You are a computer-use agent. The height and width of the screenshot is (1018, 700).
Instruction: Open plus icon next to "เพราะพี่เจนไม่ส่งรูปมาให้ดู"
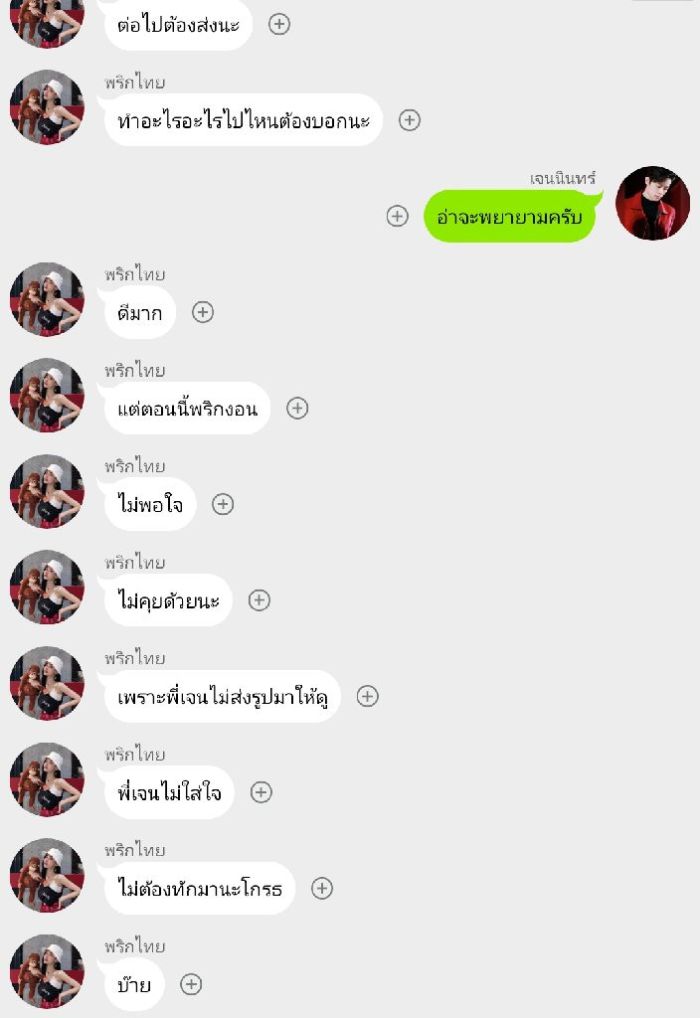click(367, 696)
